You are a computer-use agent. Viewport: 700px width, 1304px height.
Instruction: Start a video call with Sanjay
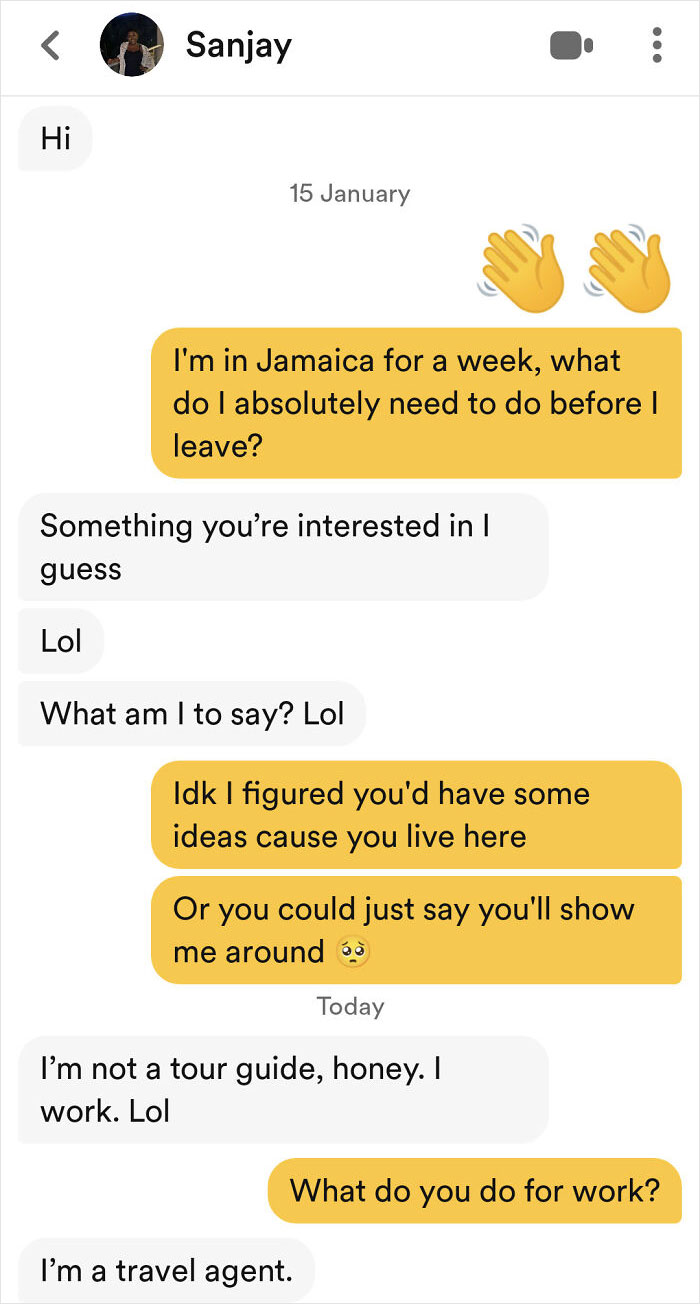coord(572,45)
